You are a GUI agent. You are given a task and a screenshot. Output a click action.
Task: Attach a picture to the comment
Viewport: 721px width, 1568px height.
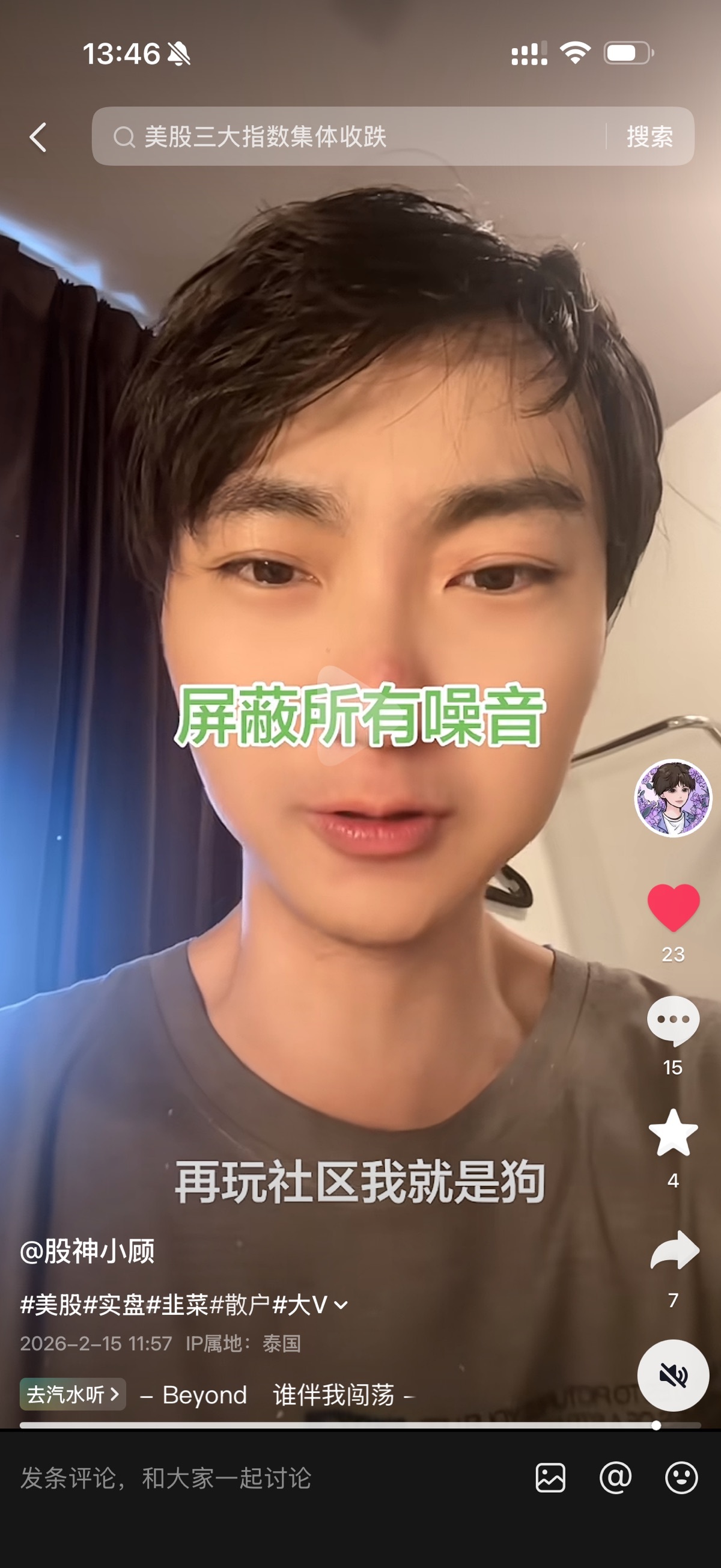pos(550,1478)
